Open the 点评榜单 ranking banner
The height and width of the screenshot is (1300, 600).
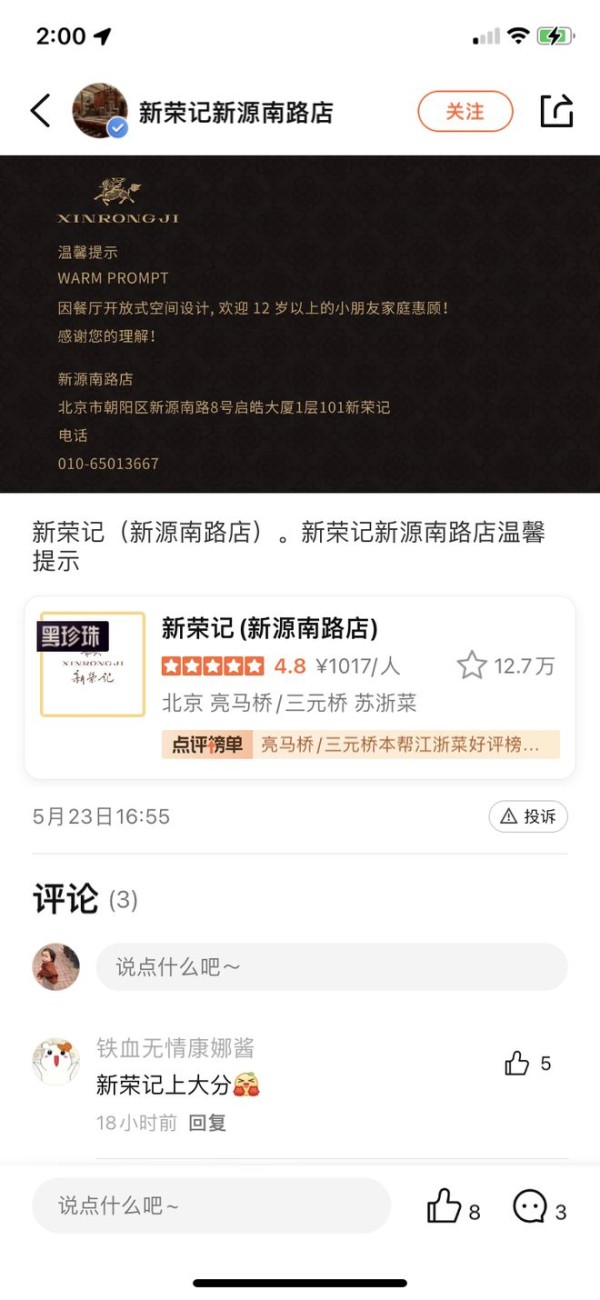(360, 745)
